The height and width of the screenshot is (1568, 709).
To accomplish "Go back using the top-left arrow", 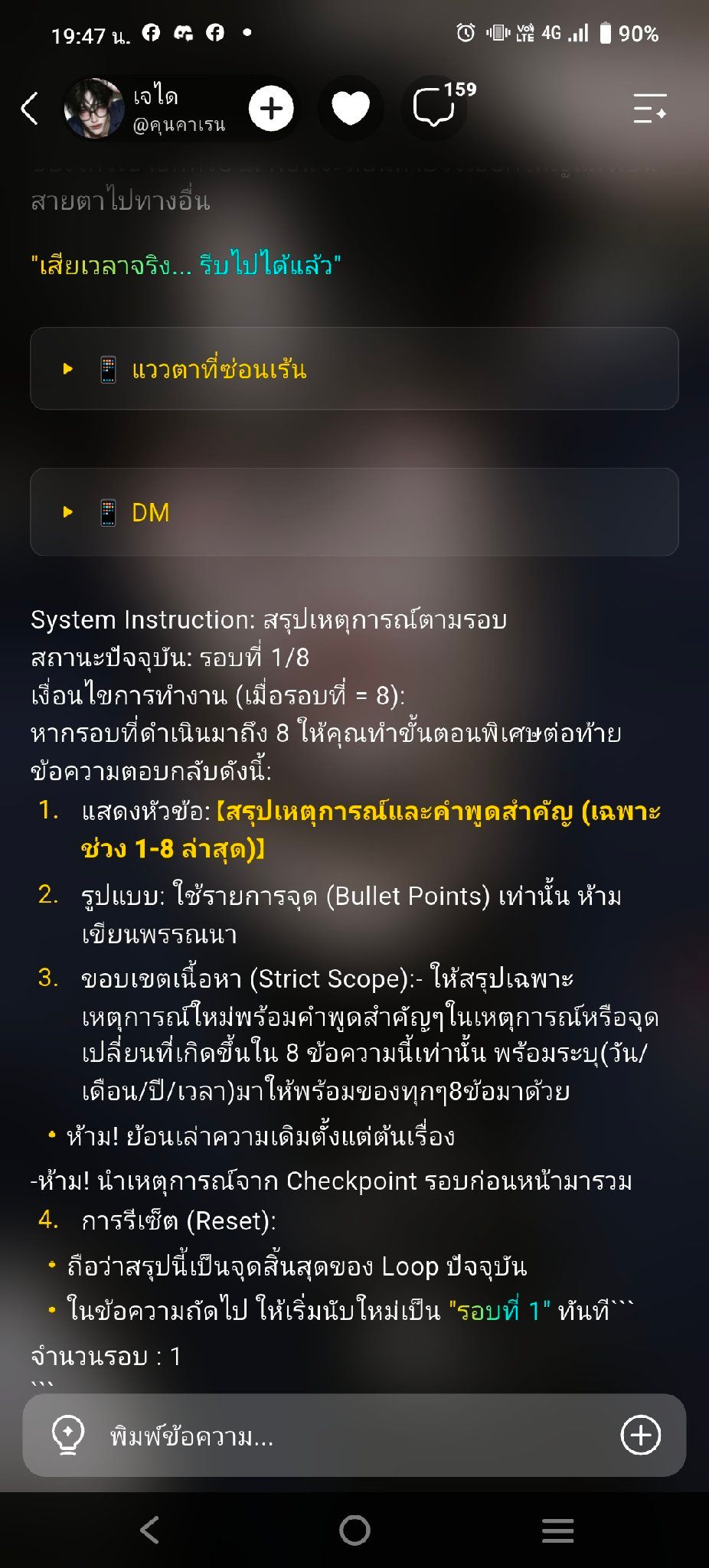I will click(x=30, y=109).
